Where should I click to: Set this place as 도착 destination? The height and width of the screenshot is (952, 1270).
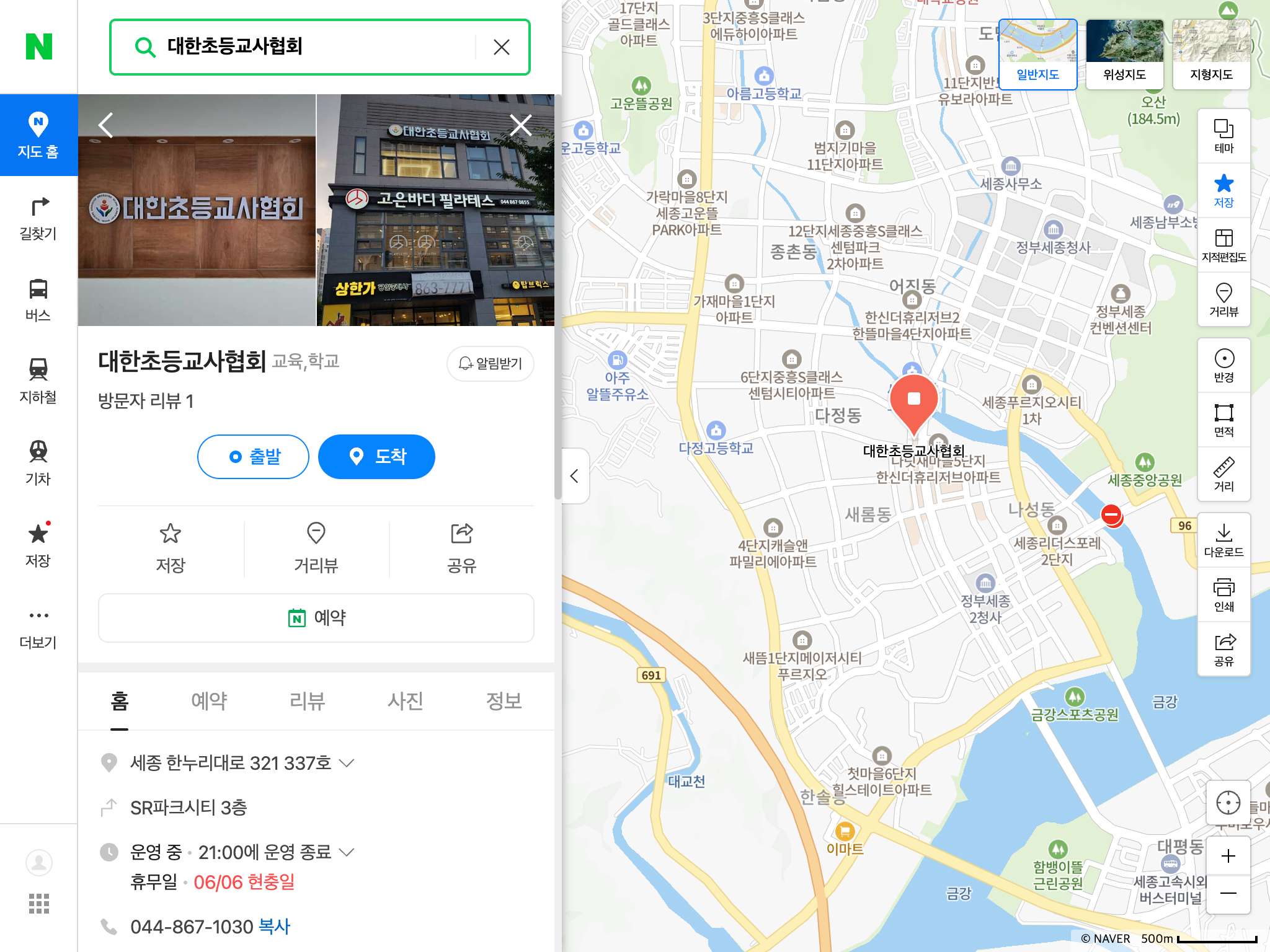point(376,457)
